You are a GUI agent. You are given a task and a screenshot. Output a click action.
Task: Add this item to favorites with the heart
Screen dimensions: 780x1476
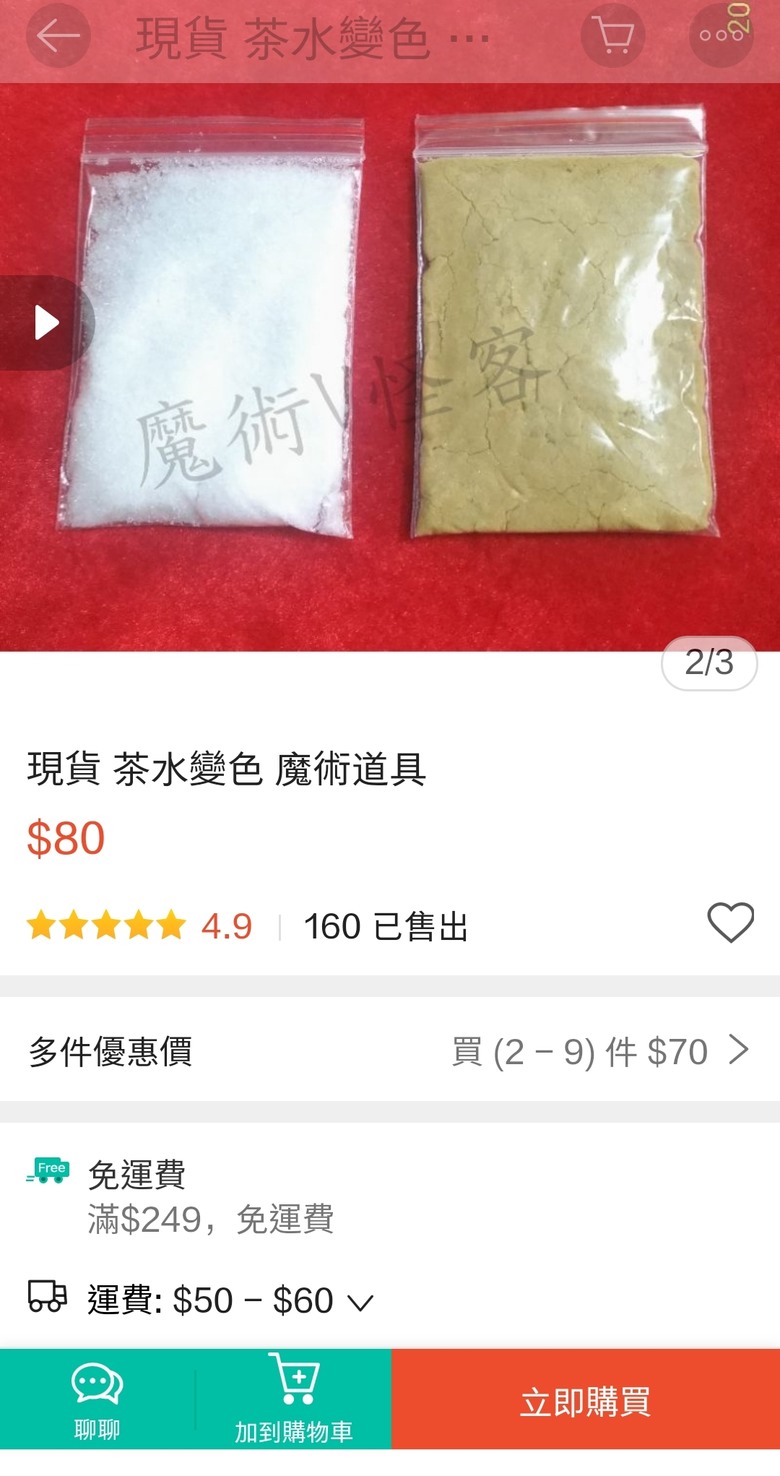pos(730,923)
